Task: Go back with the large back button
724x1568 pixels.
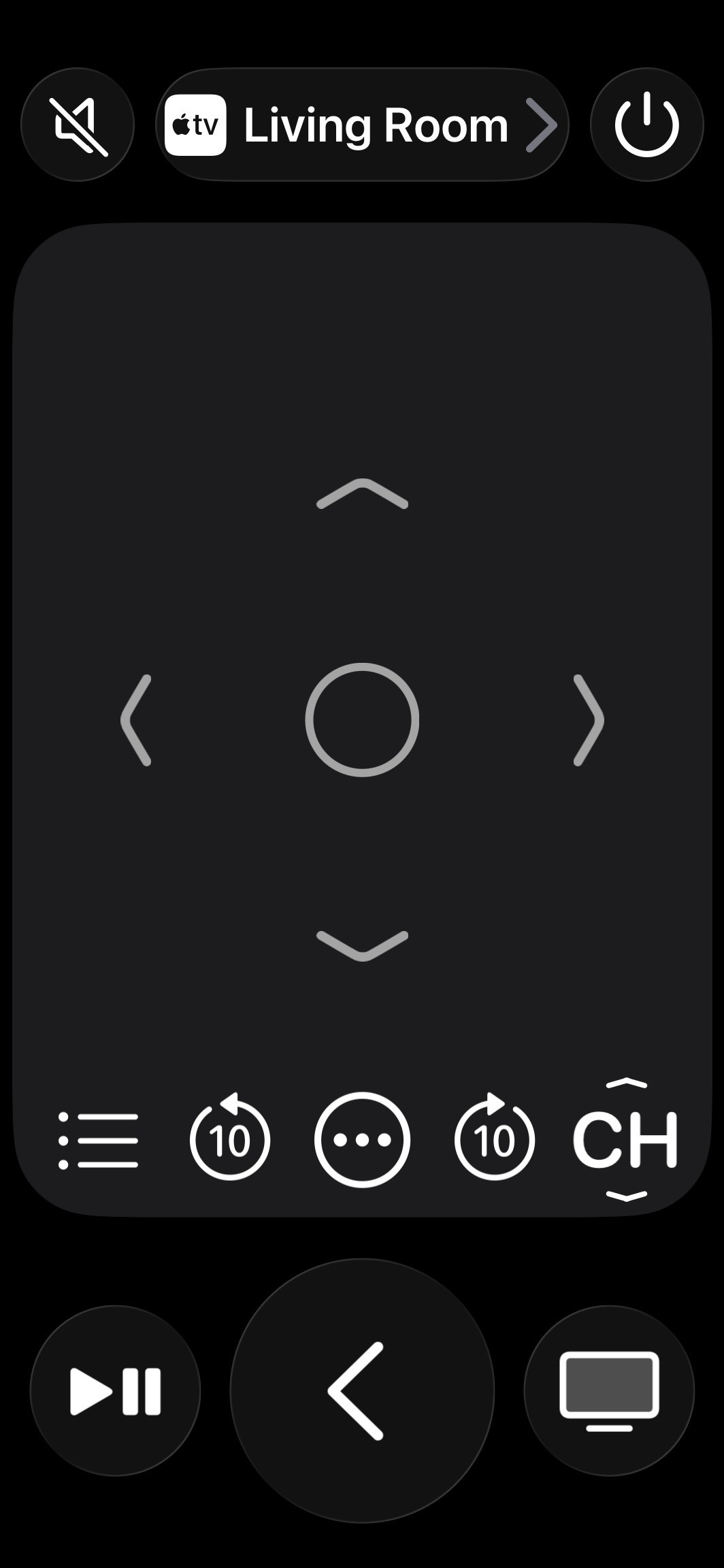Action: (362, 1391)
